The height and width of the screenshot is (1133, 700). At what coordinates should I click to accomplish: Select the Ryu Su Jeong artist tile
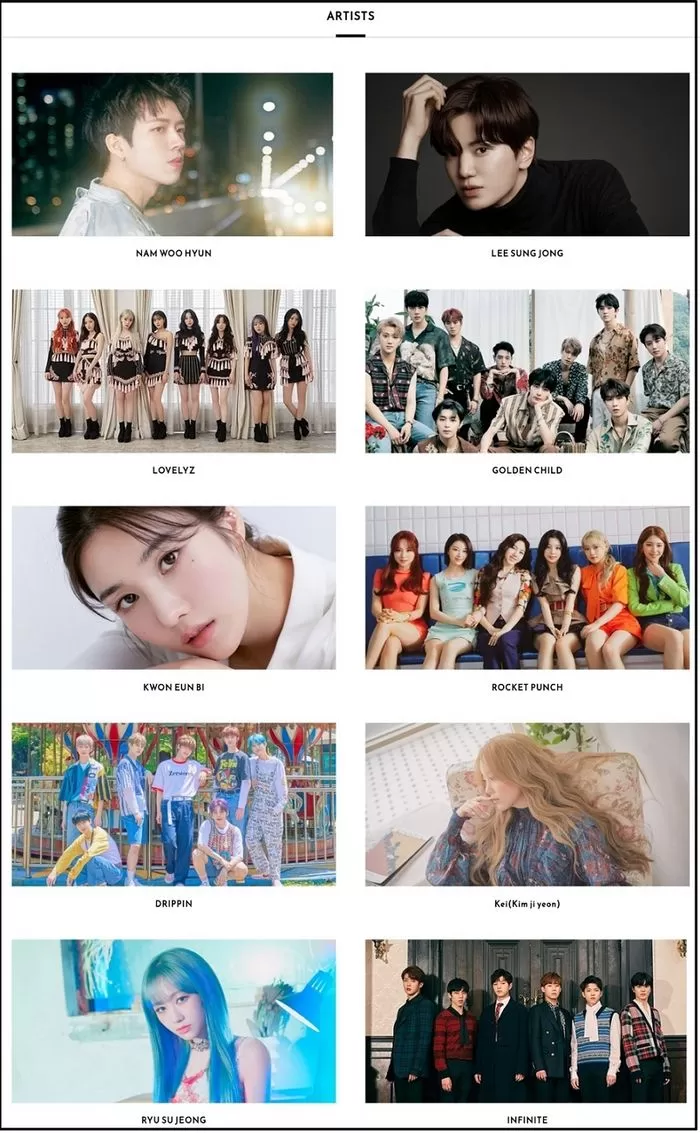[x=173, y=1021]
